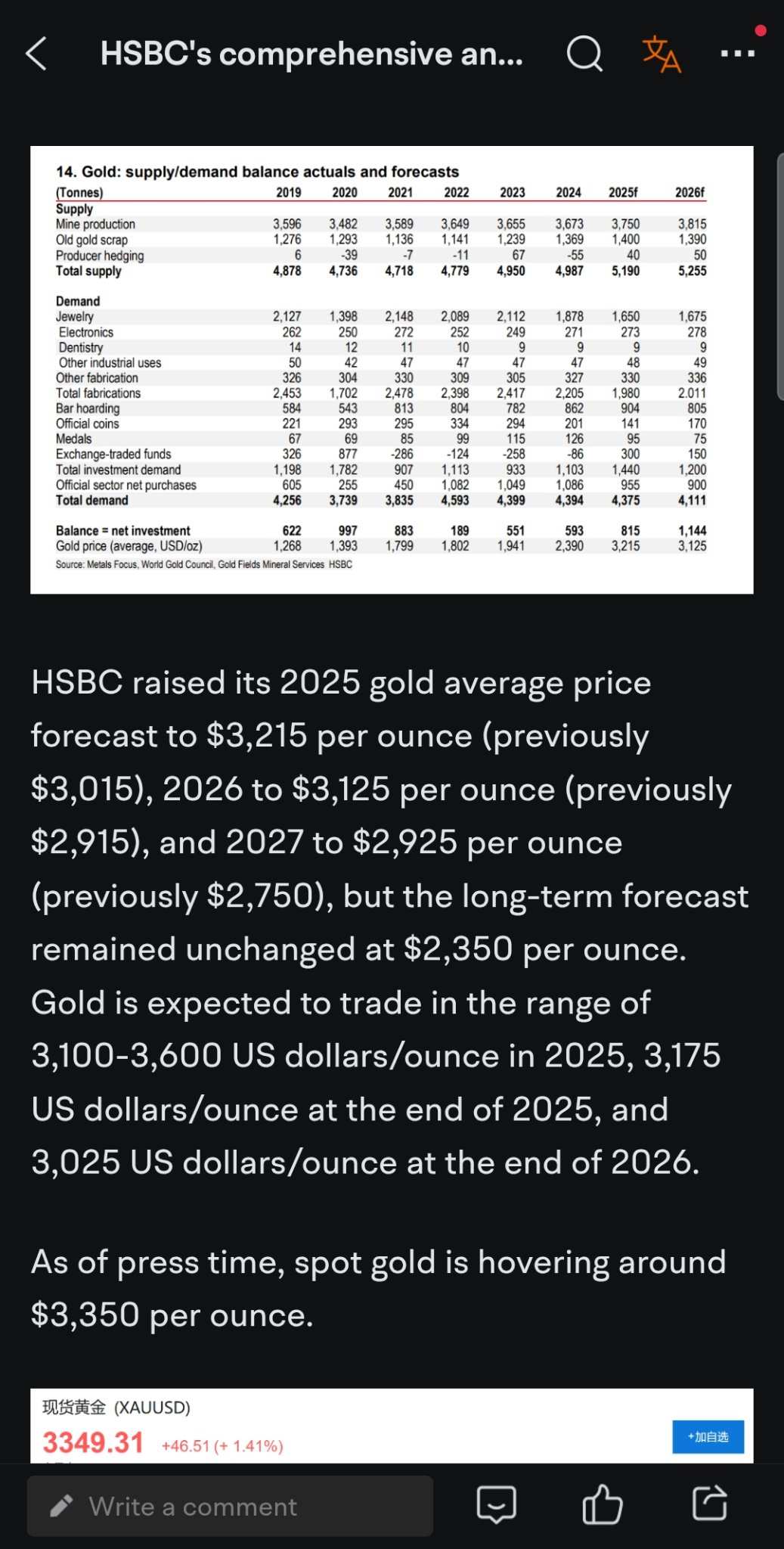
Task: Like this article with thumbs-up
Action: pos(603,1504)
